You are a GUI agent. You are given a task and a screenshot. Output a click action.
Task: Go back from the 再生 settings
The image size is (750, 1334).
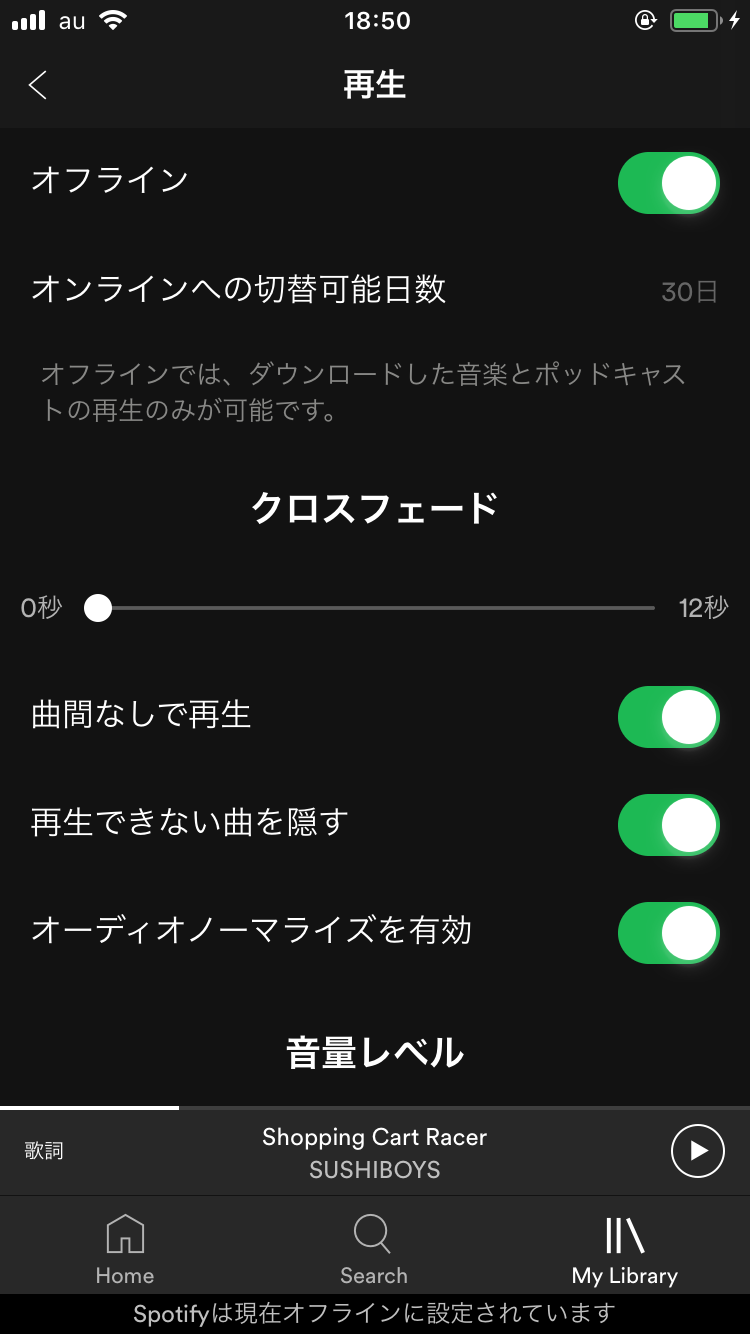point(38,85)
